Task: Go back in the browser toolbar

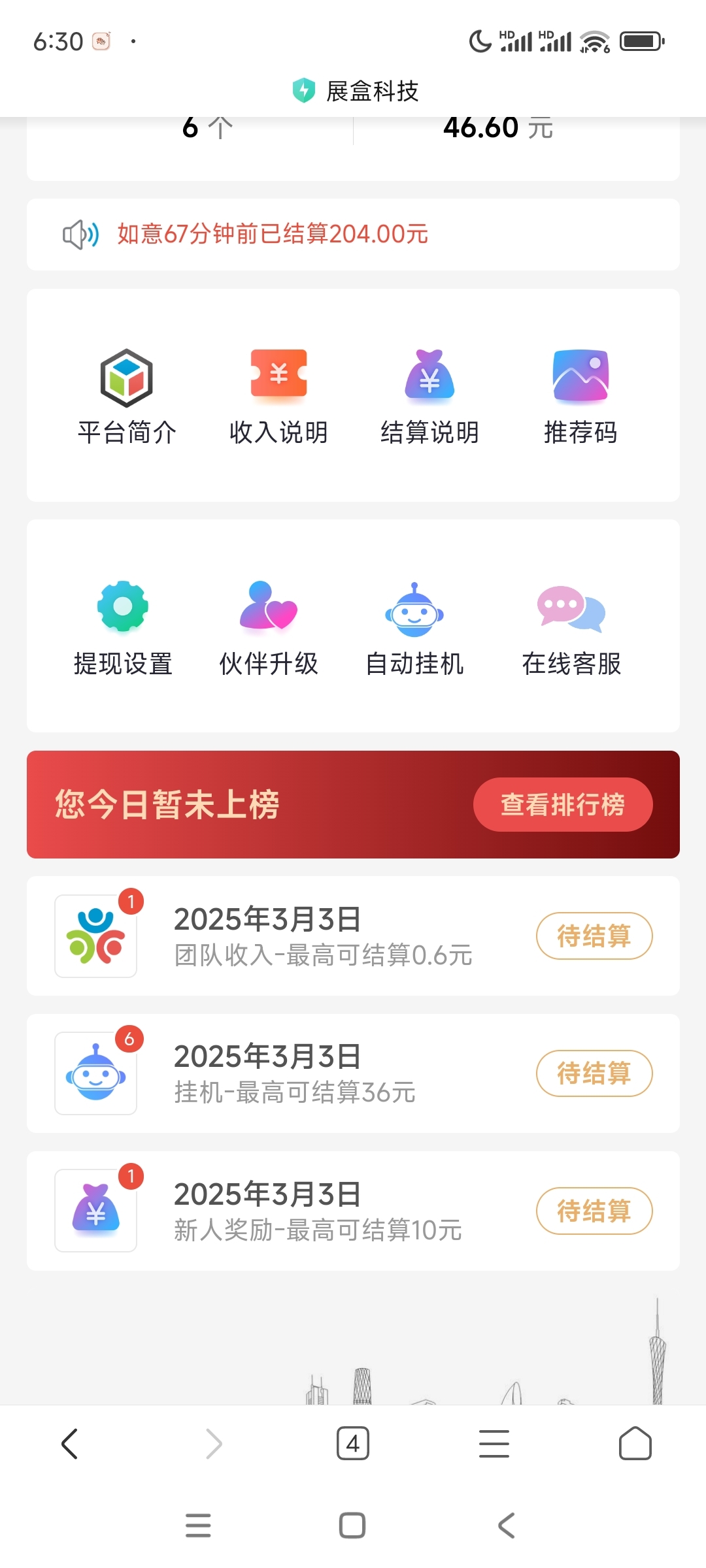Action: click(70, 1443)
